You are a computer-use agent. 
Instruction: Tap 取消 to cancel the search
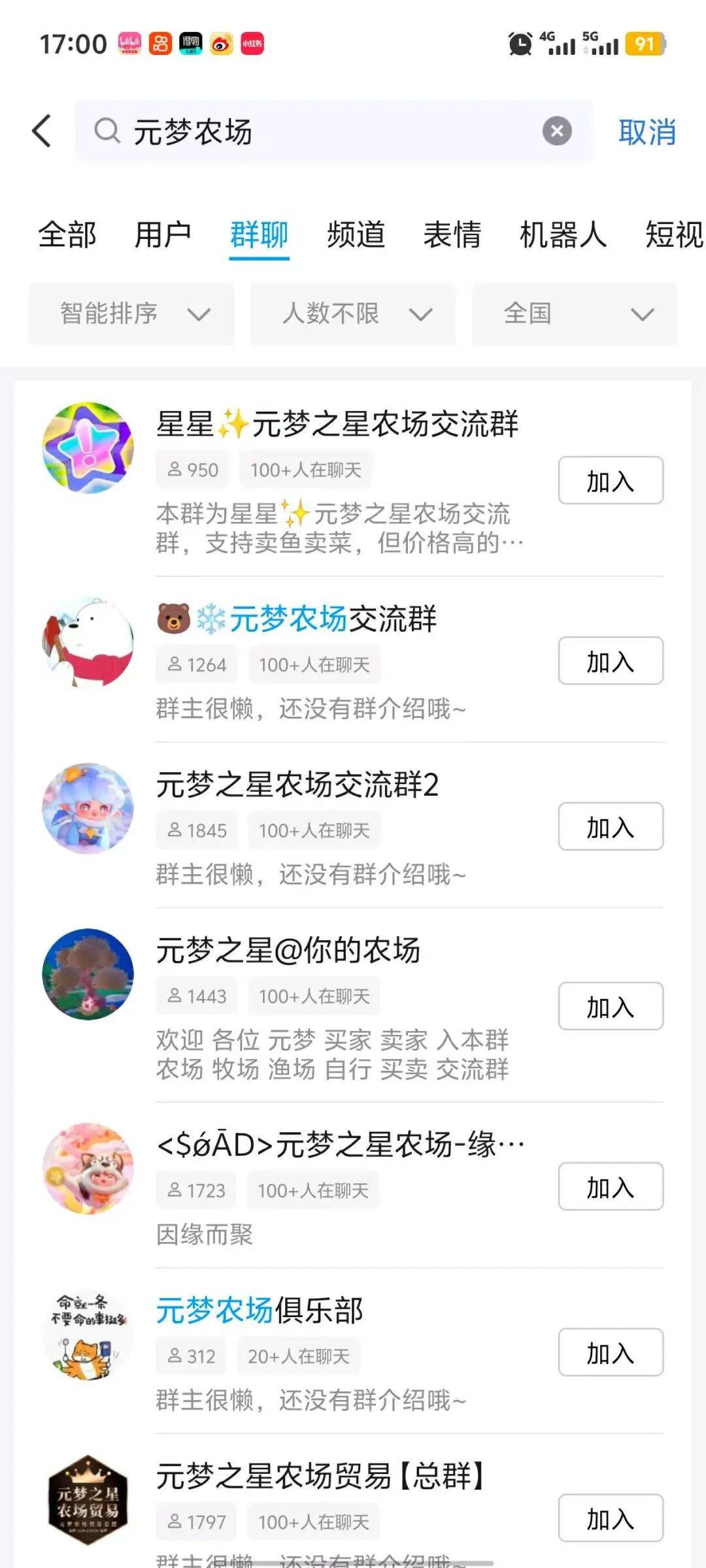click(x=647, y=132)
